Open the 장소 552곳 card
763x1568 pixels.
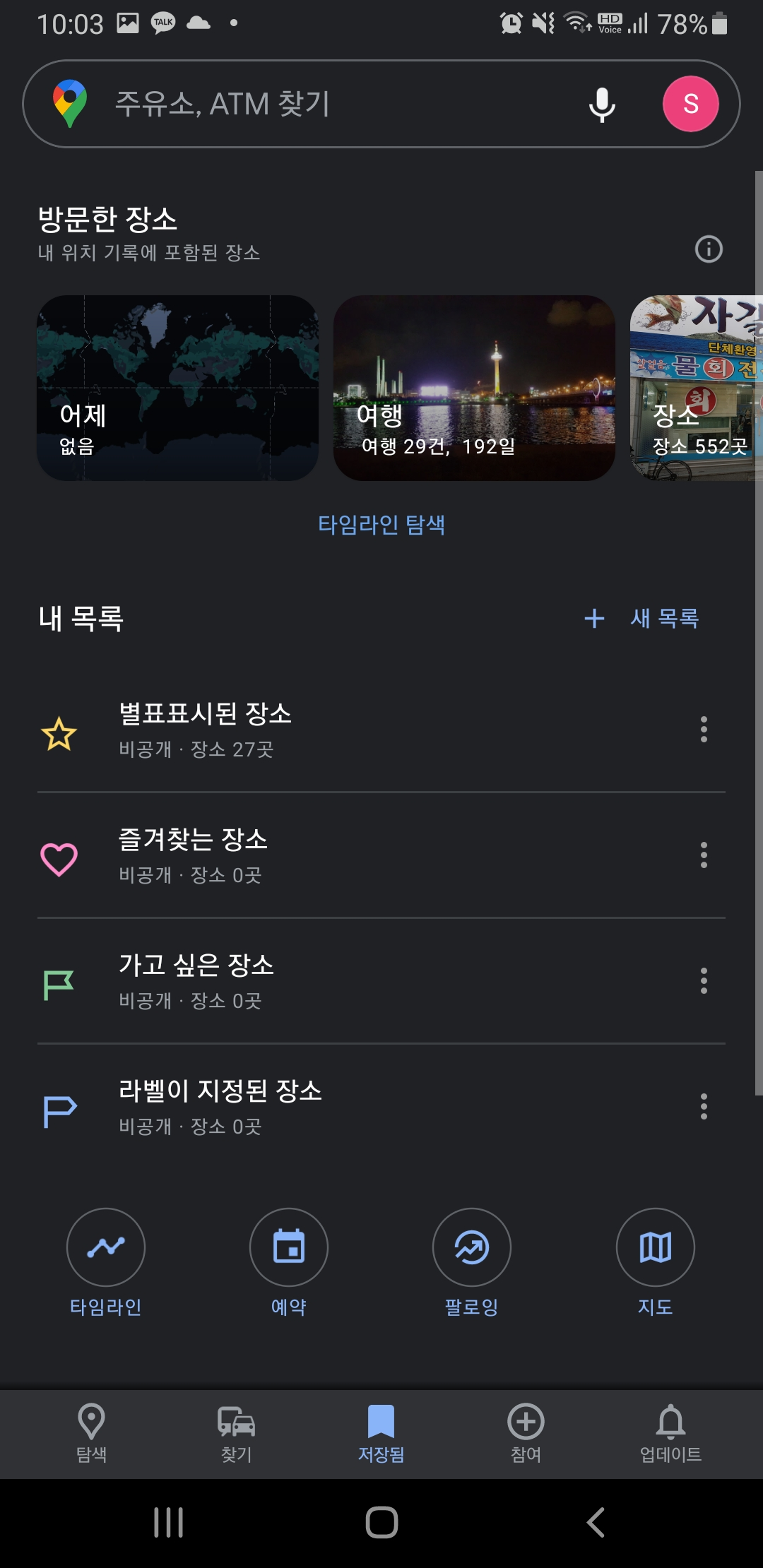click(x=696, y=388)
